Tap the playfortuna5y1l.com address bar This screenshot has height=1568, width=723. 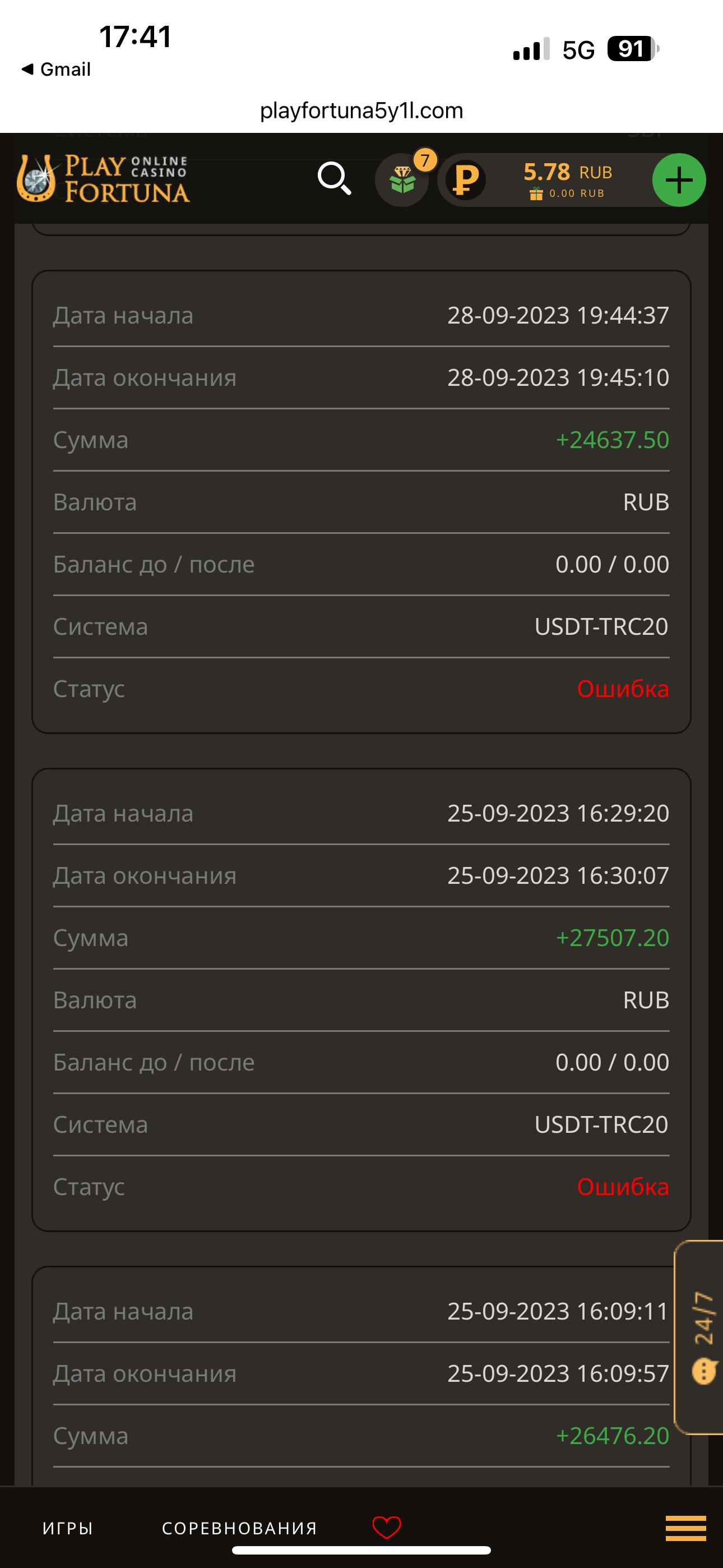pos(361,111)
